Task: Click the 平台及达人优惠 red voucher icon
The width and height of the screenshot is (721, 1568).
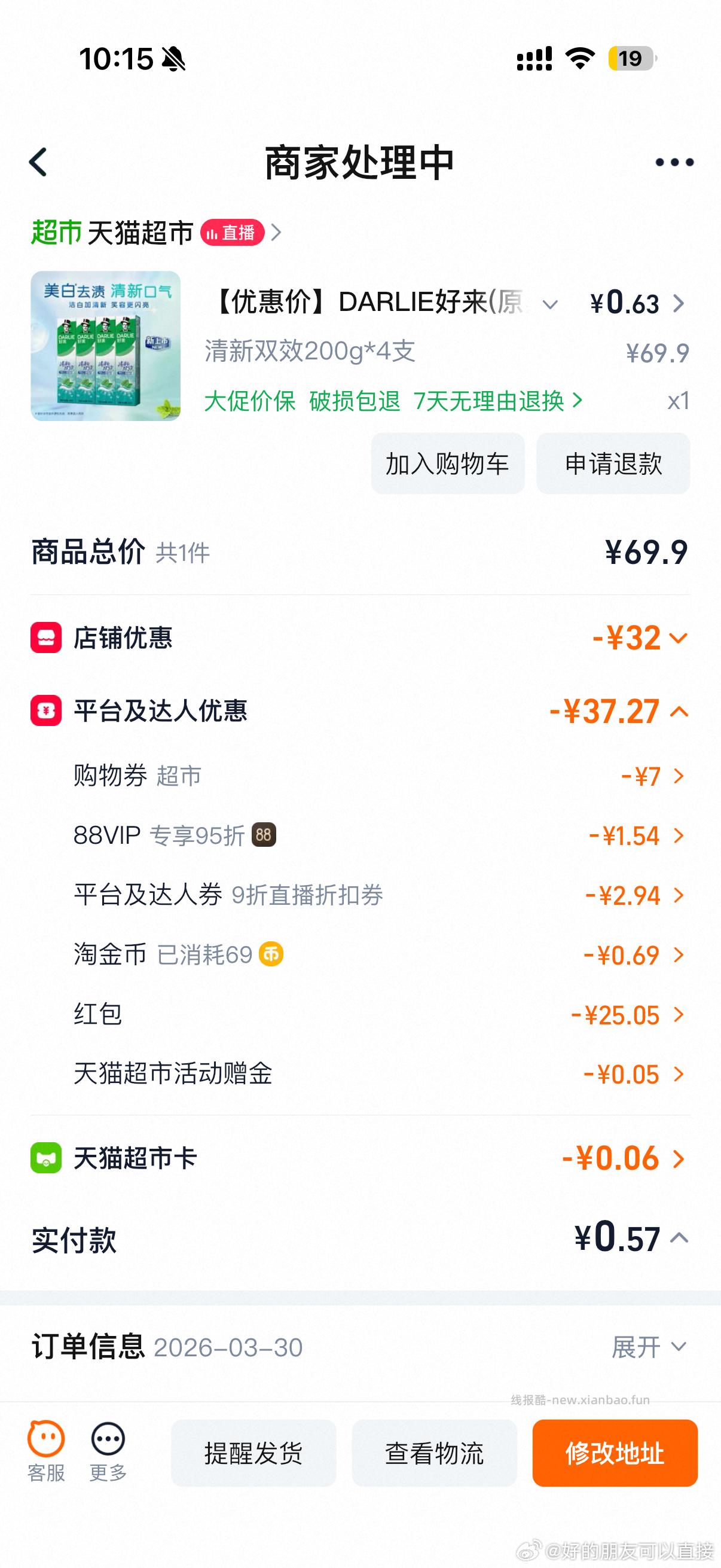Action: click(45, 712)
